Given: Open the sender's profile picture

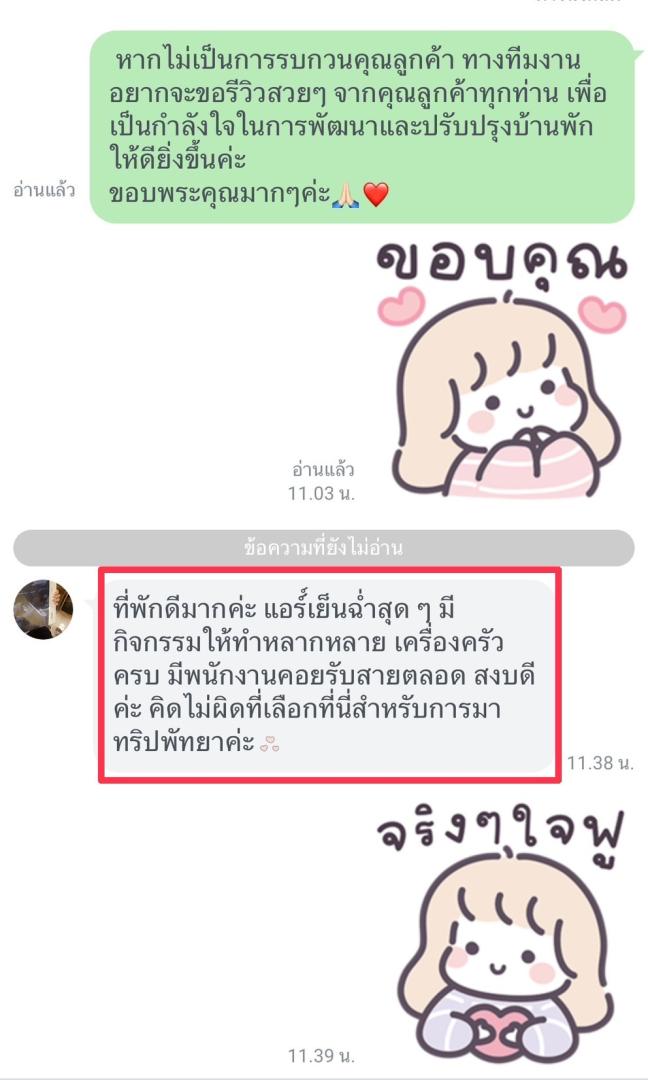Looking at the screenshot, I should pos(43,609).
